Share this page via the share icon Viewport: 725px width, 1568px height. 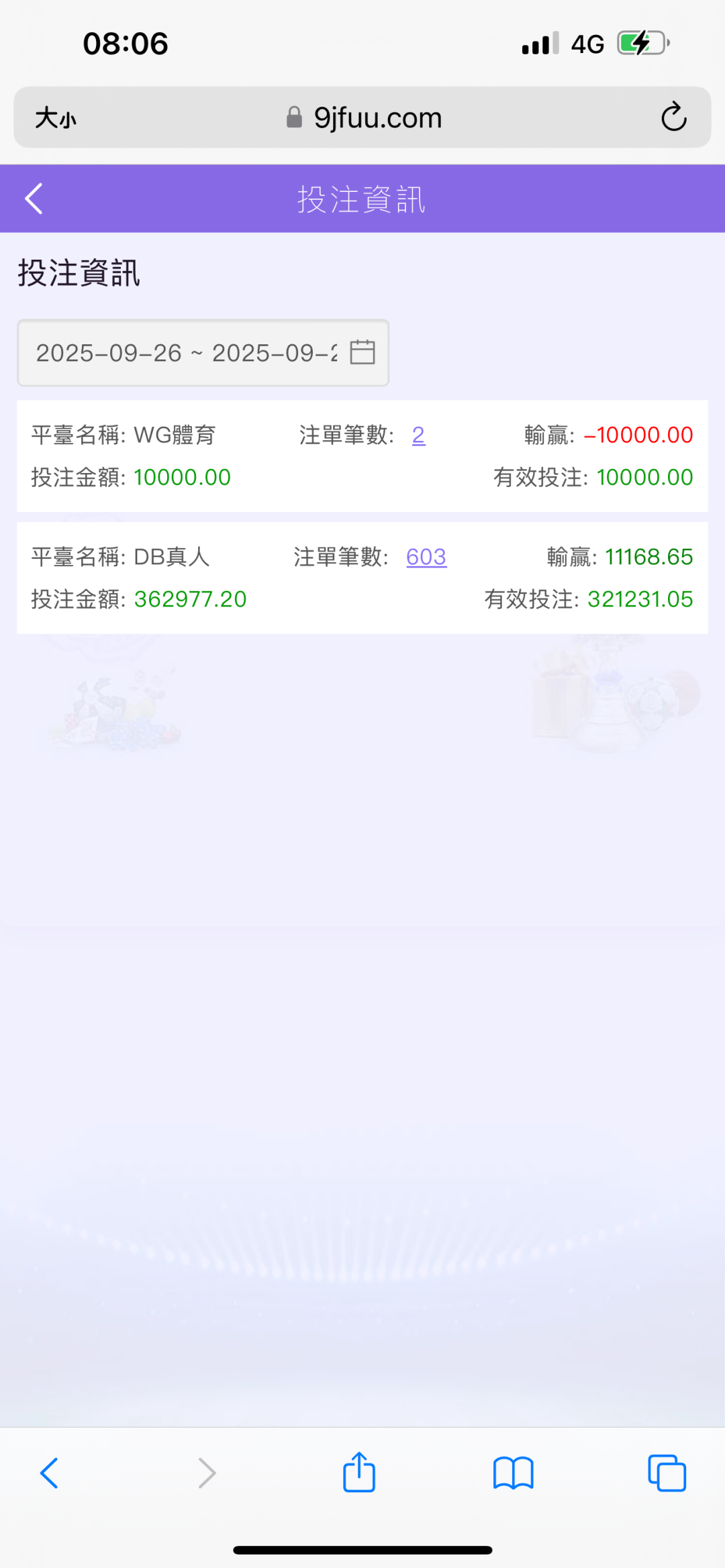pos(359,1472)
